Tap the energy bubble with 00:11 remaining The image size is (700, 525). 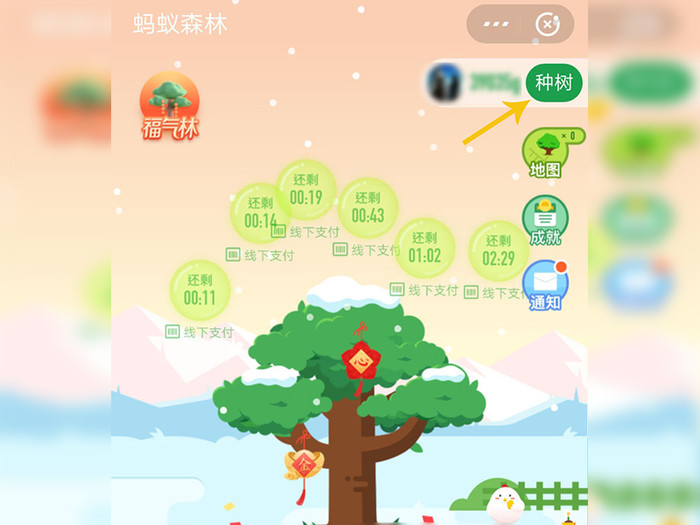click(x=199, y=289)
